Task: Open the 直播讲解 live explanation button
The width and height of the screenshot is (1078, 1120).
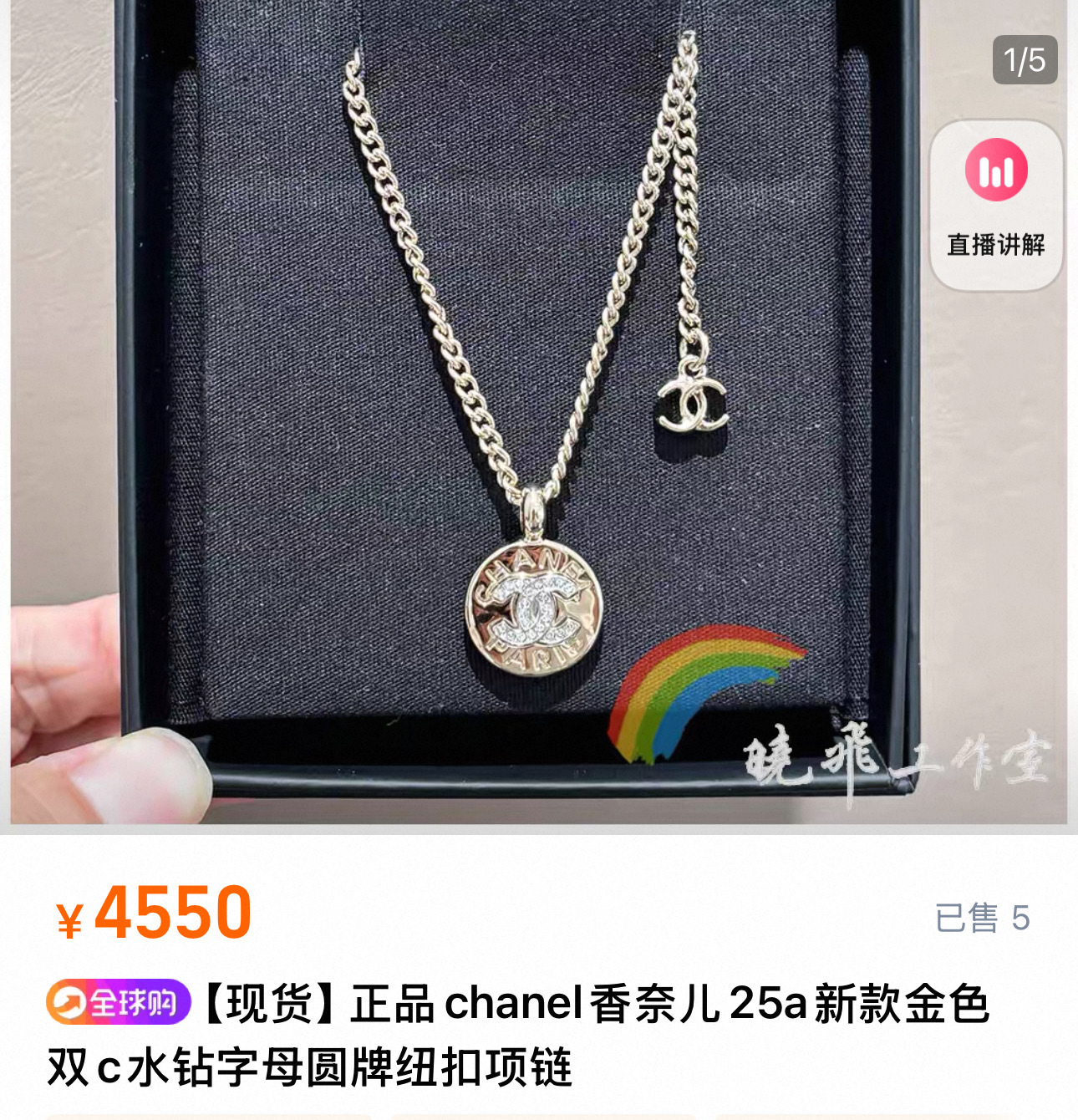Action: click(x=996, y=204)
